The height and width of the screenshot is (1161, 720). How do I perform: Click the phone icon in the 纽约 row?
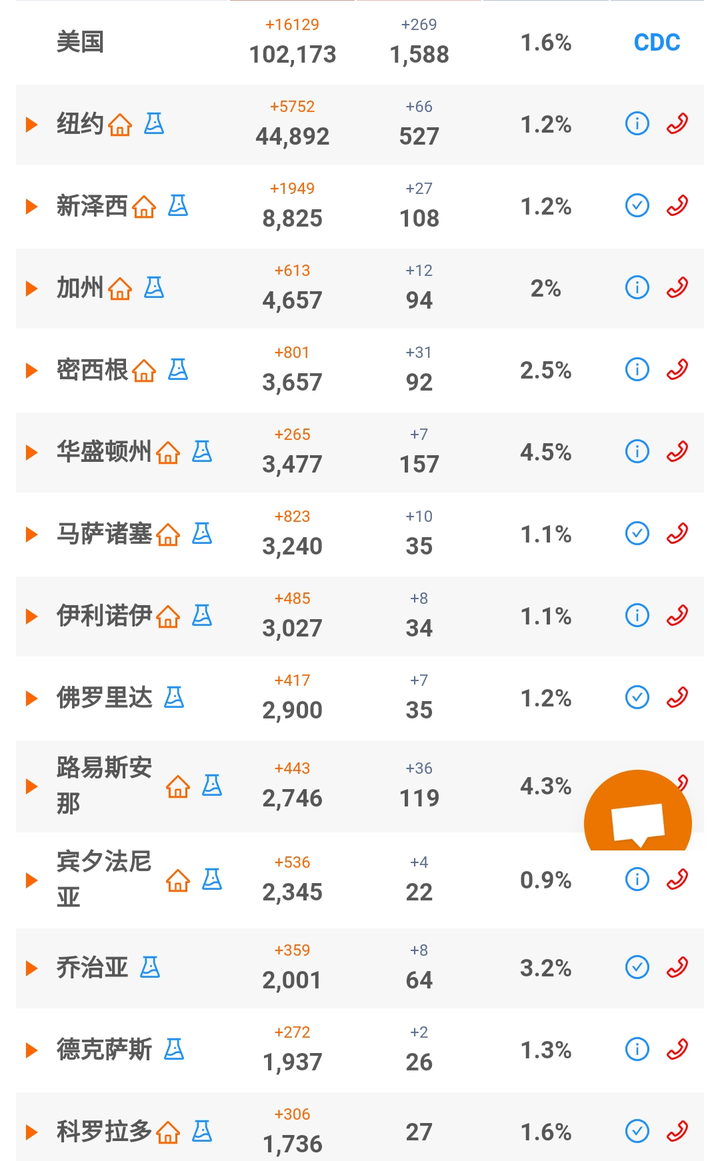[680, 123]
